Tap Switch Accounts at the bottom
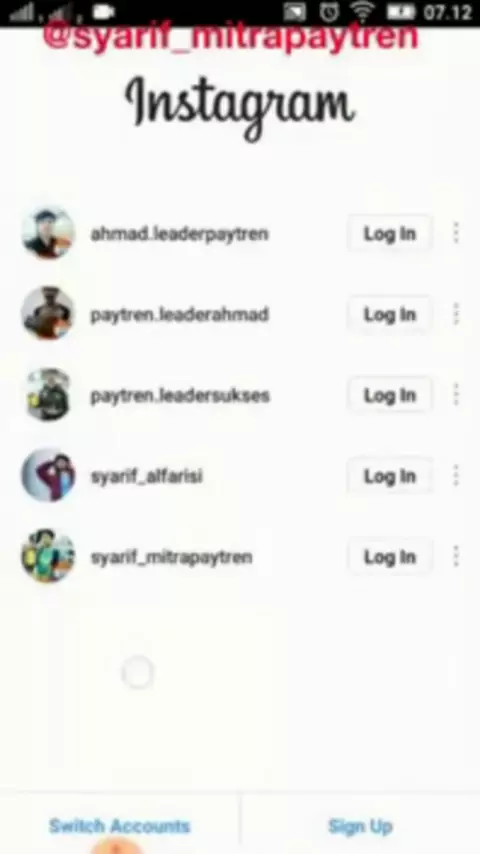Viewport: 480px width, 854px height. click(119, 826)
